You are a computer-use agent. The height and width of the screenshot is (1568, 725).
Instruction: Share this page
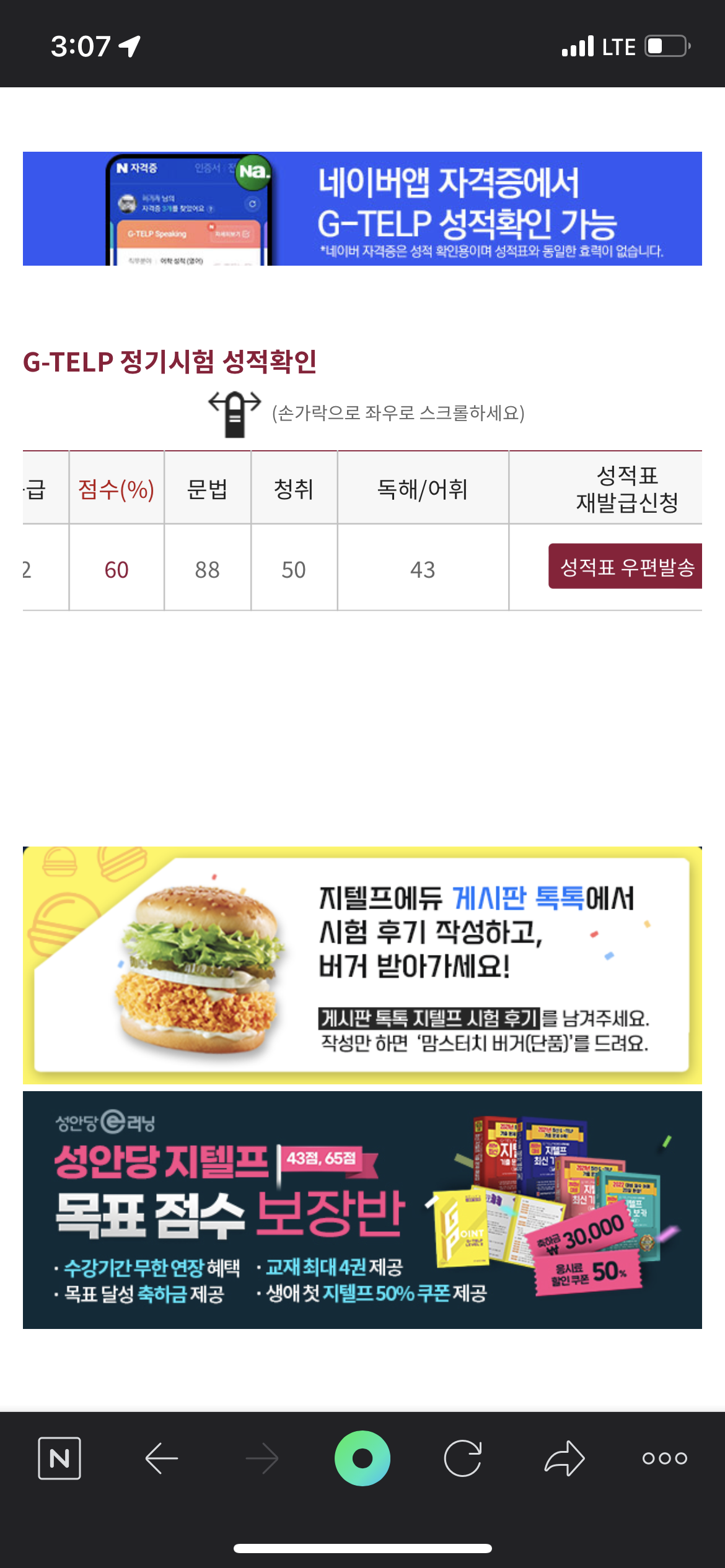pyautogui.click(x=564, y=1458)
